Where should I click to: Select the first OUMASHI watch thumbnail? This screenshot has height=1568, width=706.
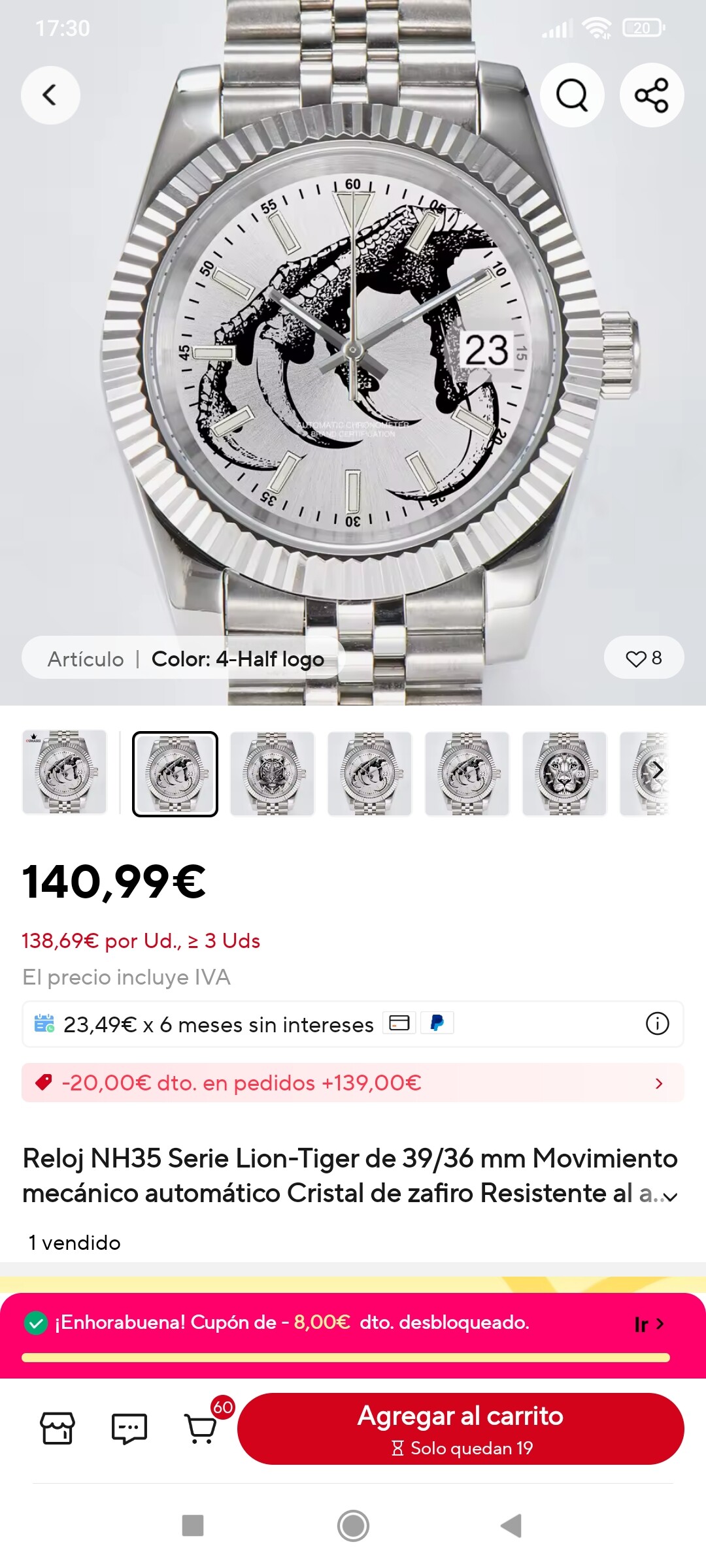[x=64, y=772]
